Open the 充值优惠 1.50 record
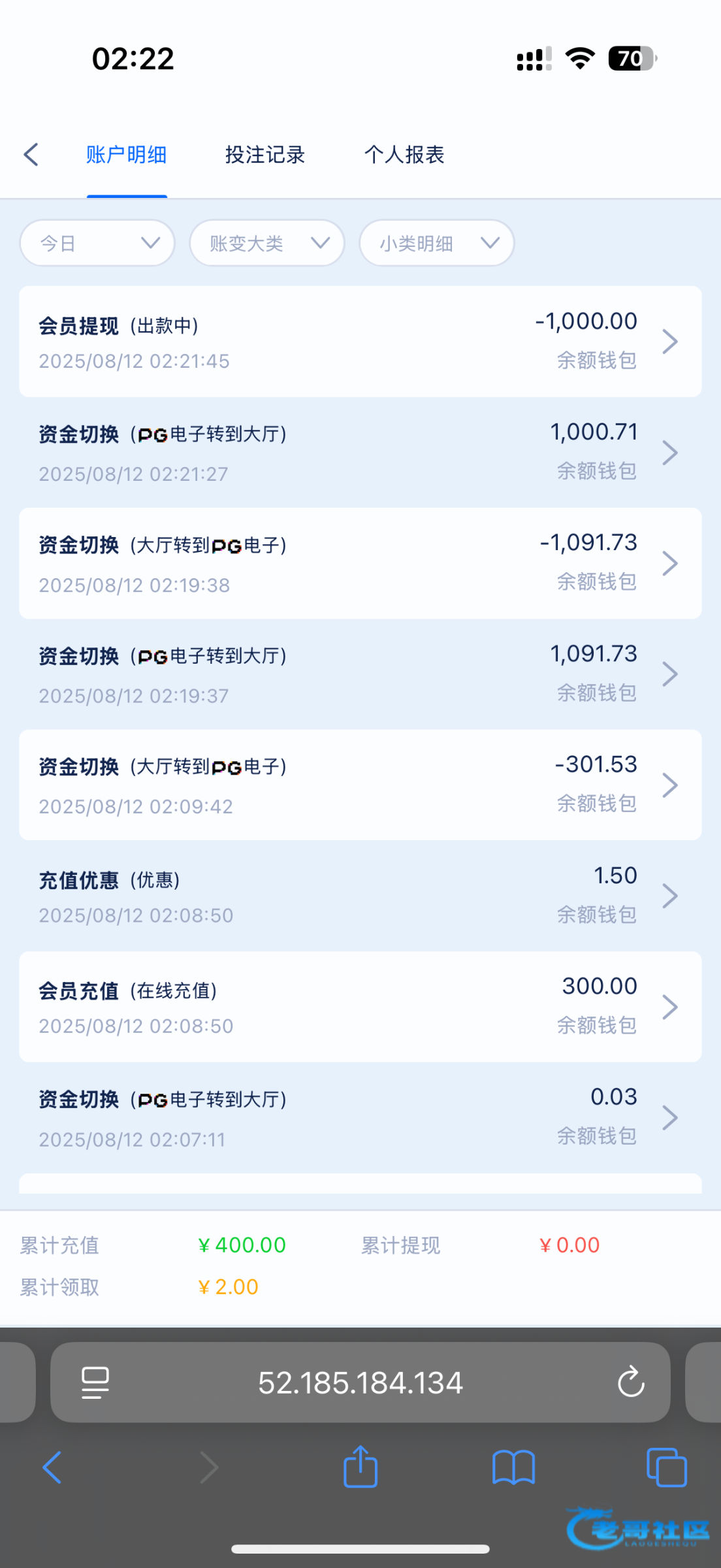The width and height of the screenshot is (721, 1568). coord(360,896)
